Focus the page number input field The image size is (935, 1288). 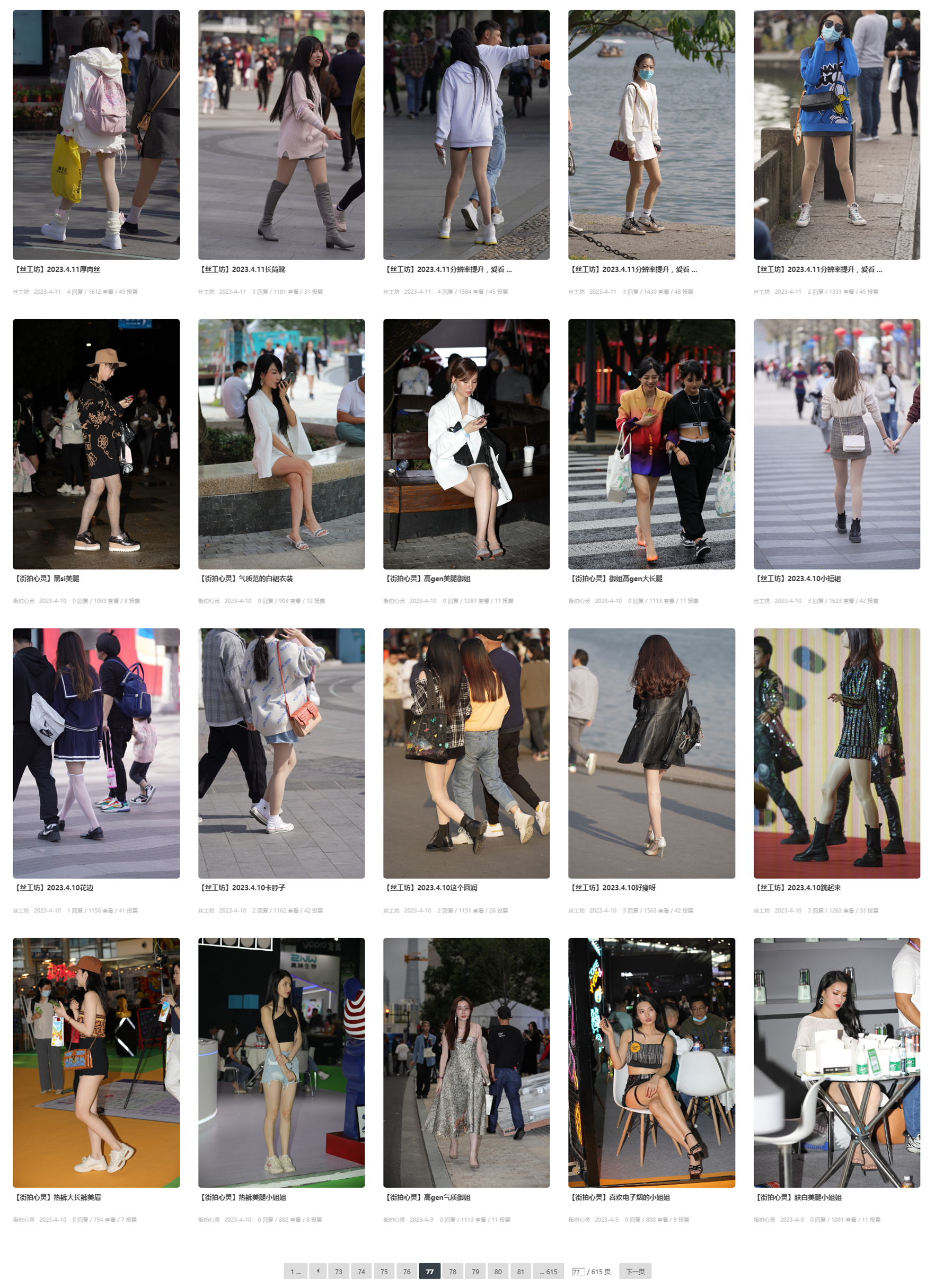click(577, 1271)
